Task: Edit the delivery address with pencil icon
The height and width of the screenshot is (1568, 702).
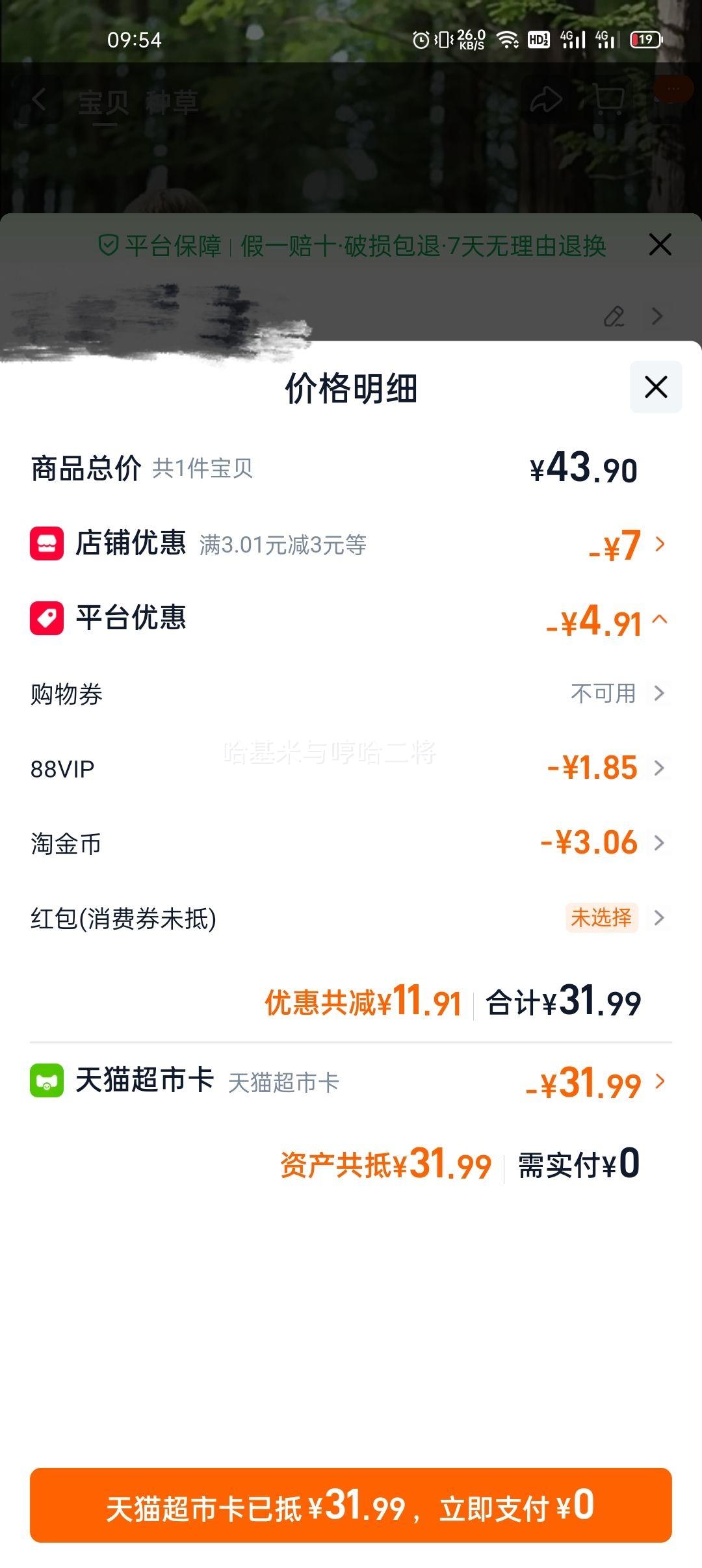Action: (x=614, y=317)
